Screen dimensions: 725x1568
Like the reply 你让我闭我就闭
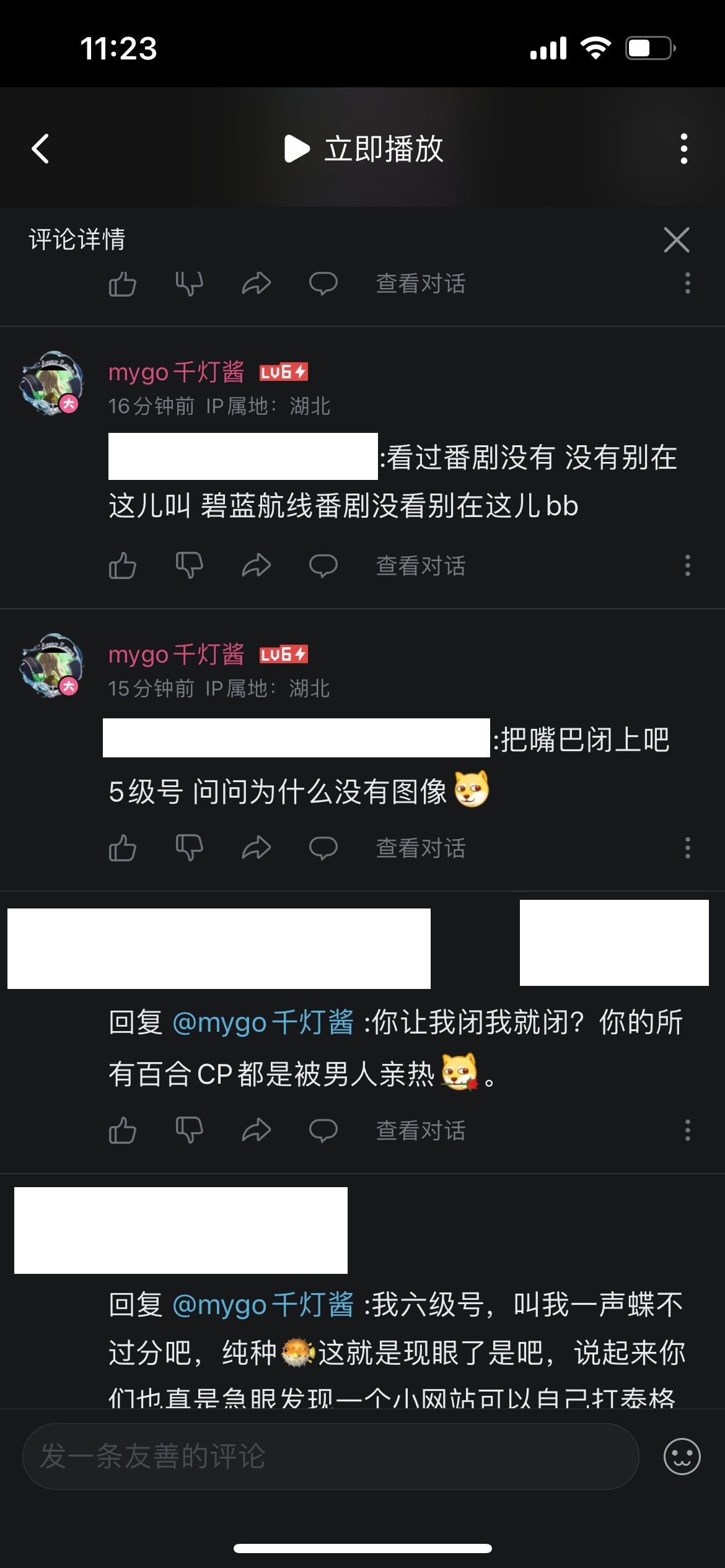(x=123, y=1130)
